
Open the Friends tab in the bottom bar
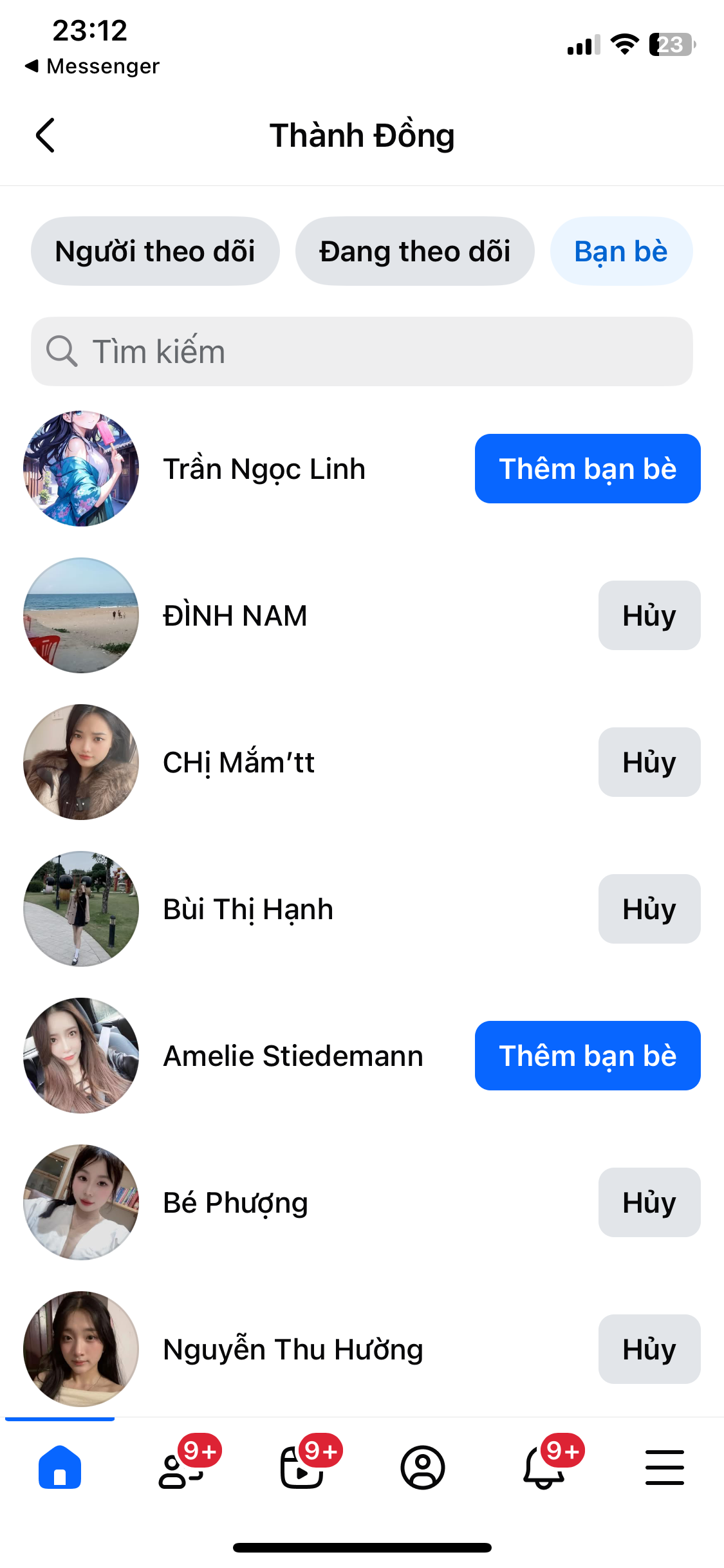pyautogui.click(x=181, y=1468)
